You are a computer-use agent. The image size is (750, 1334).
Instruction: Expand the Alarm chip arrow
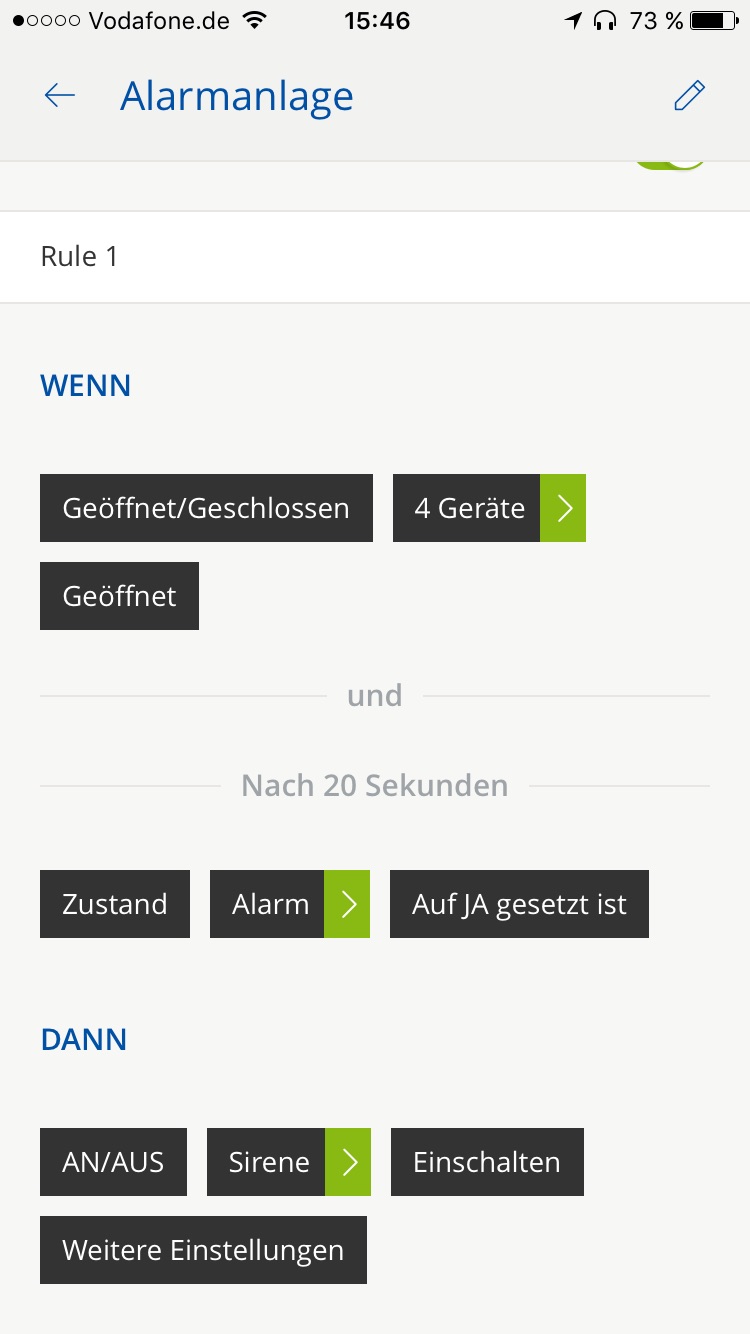pos(347,904)
